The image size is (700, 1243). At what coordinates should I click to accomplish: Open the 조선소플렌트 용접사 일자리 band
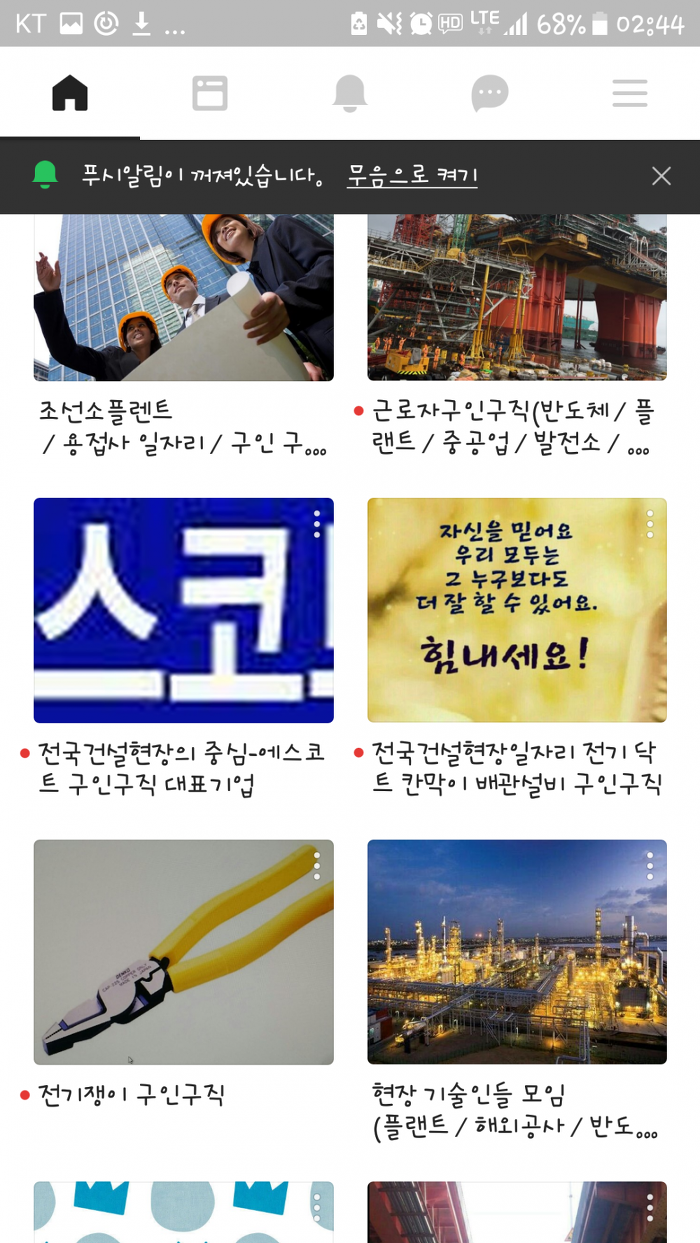184,336
